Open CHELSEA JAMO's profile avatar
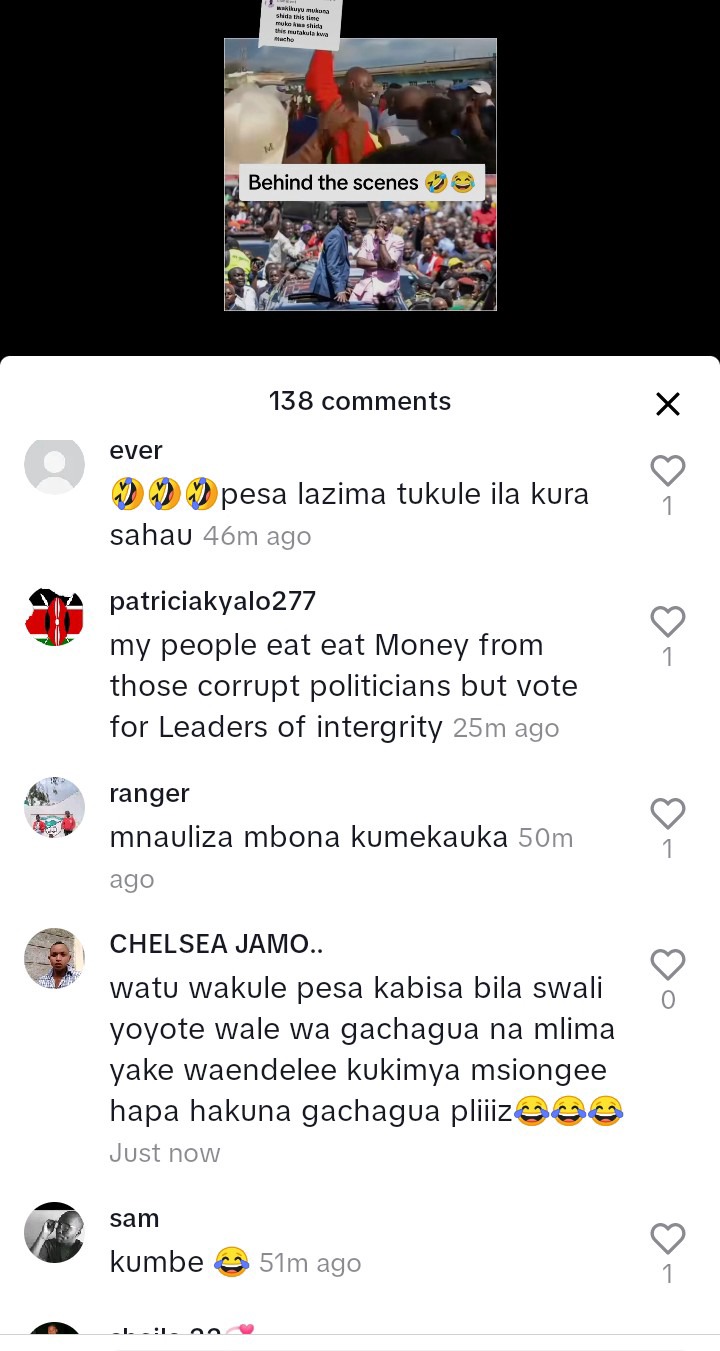720x1351 pixels. (54, 958)
